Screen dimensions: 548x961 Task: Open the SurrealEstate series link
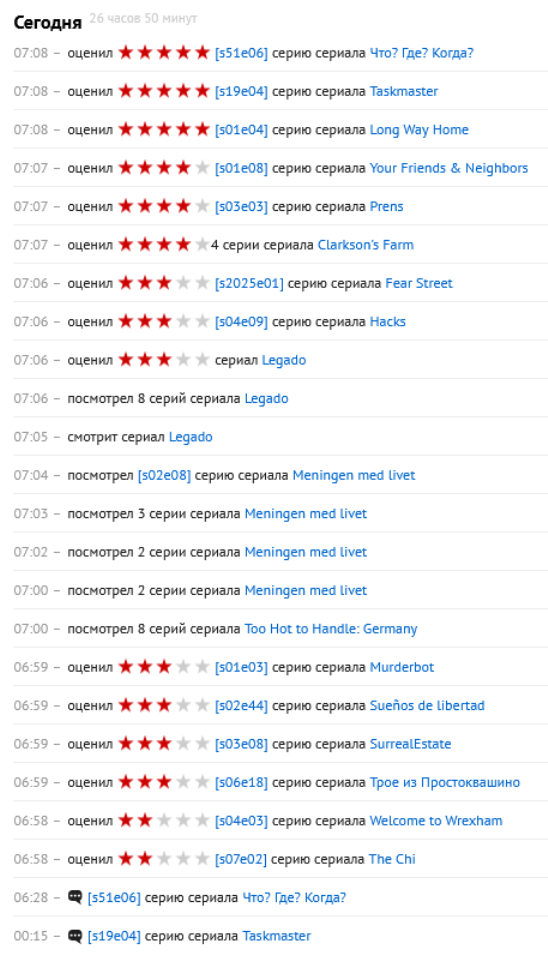pos(410,744)
